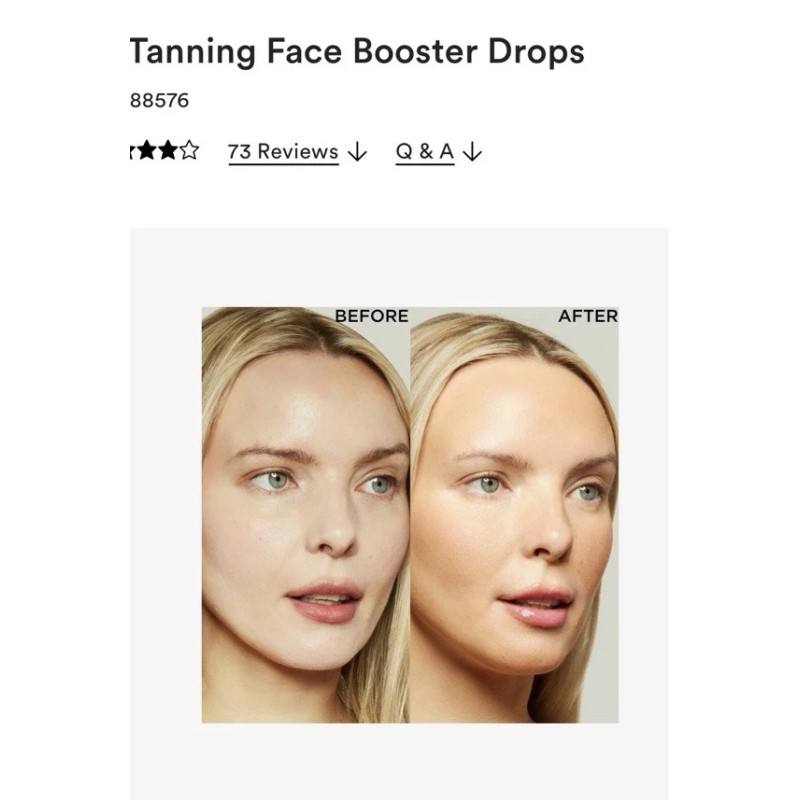Open the 73 Reviews link
Screen dimensions: 800x800
pyautogui.click(x=283, y=152)
